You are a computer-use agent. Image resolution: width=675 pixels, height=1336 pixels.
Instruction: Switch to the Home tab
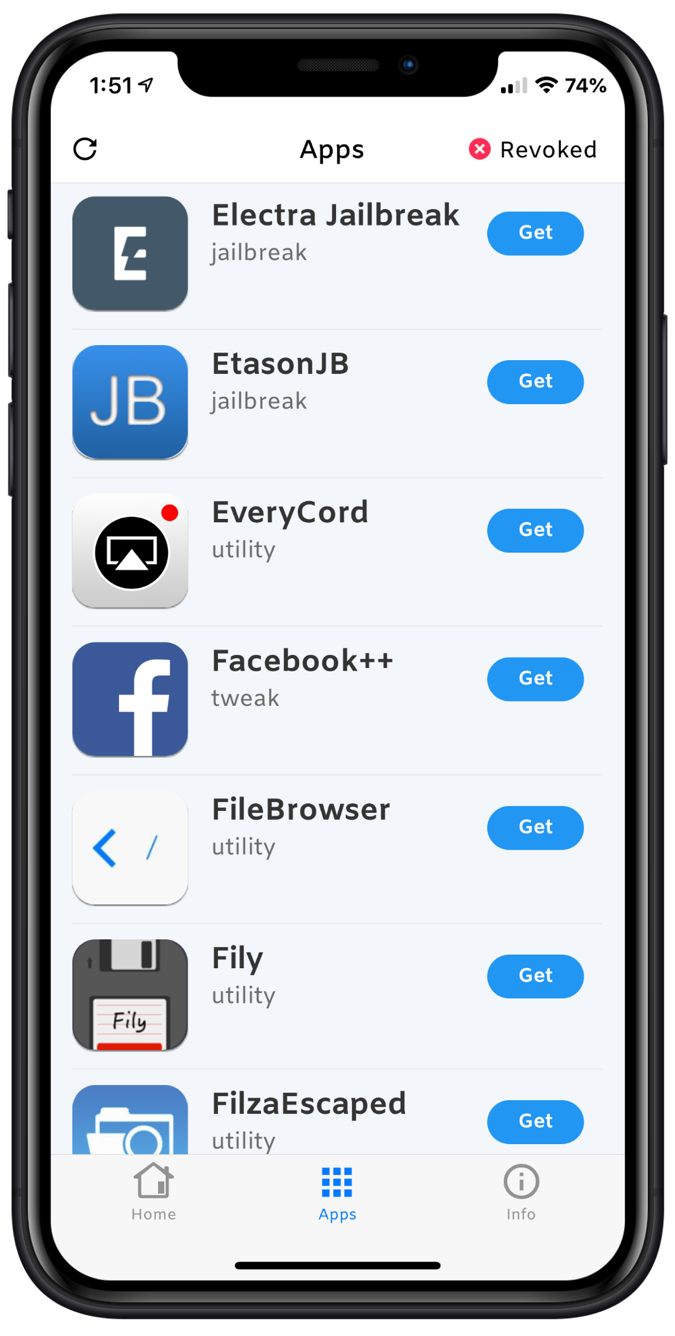[x=153, y=1192]
